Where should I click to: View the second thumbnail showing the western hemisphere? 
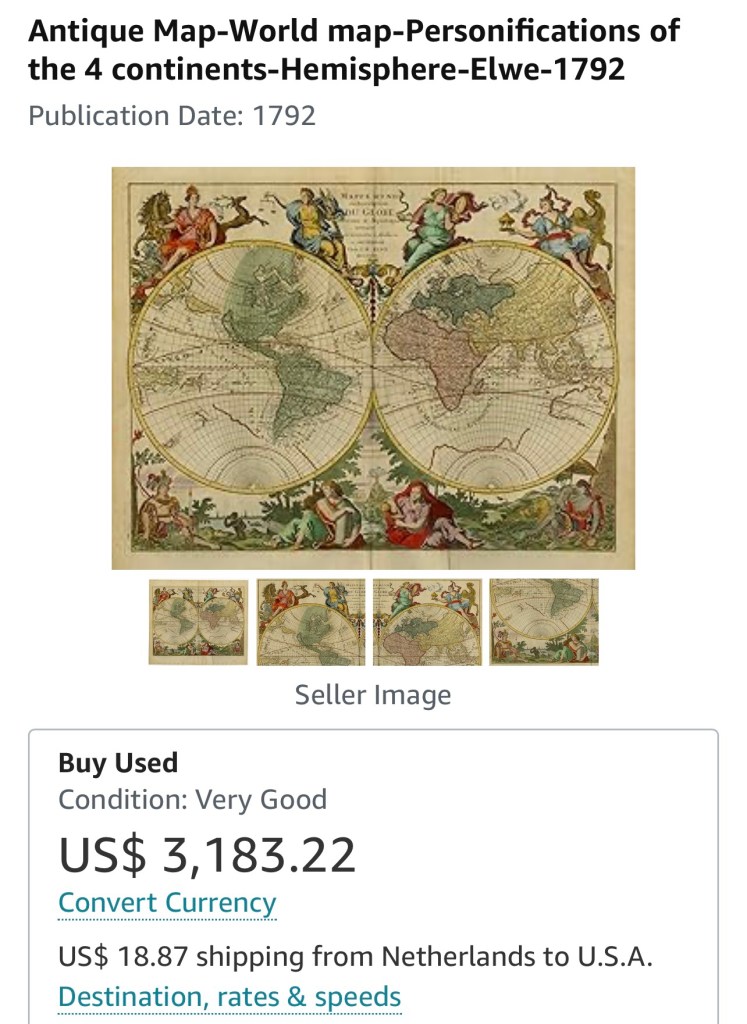pos(311,622)
